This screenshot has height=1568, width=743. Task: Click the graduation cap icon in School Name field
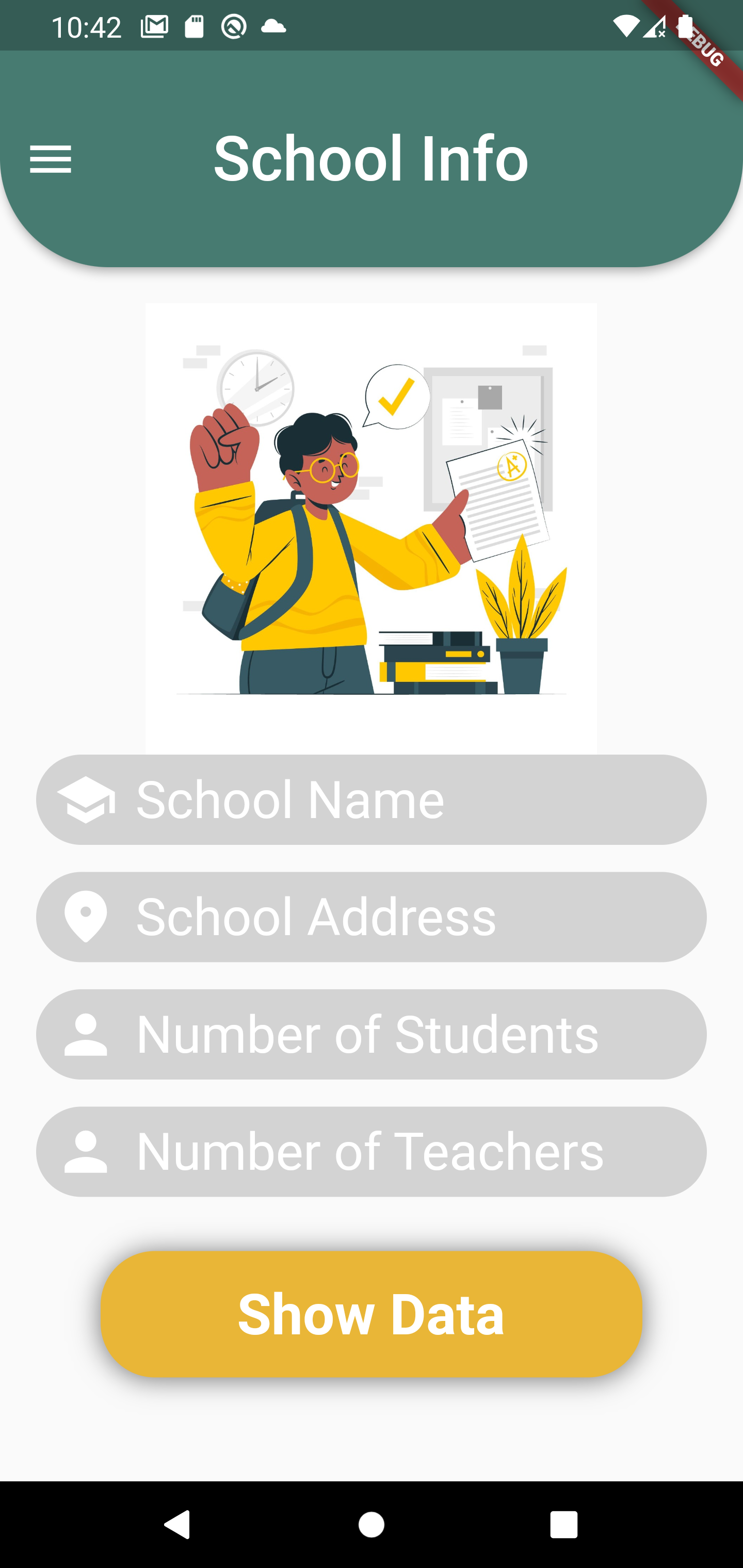(87, 799)
